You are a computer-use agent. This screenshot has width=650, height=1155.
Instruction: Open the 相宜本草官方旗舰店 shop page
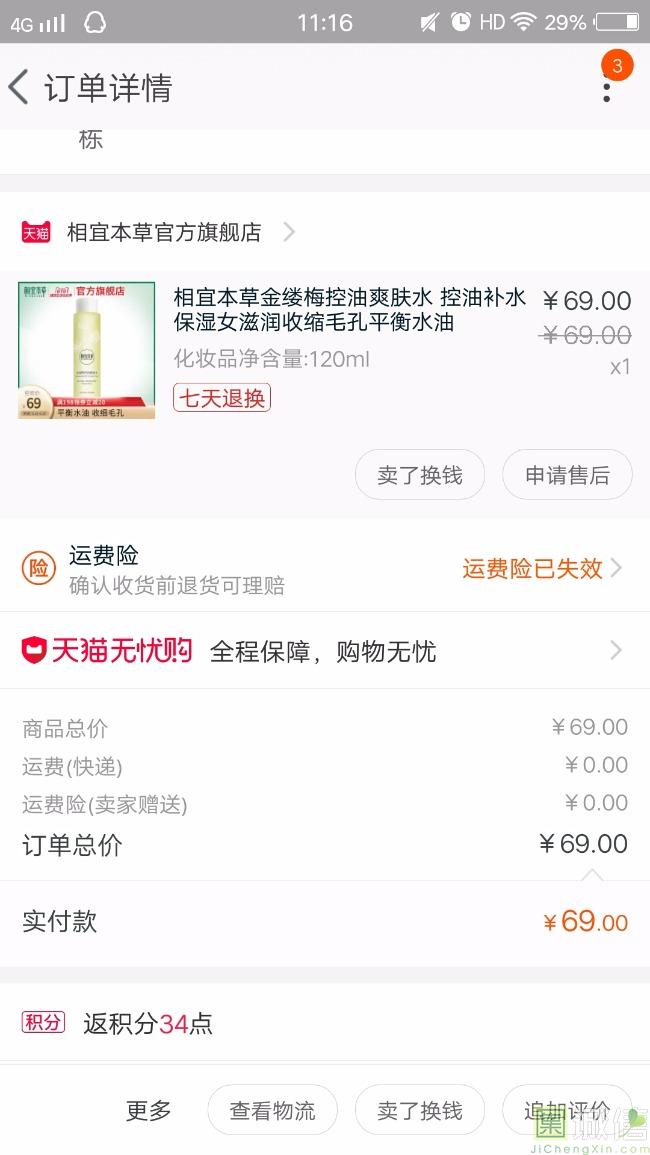click(164, 232)
